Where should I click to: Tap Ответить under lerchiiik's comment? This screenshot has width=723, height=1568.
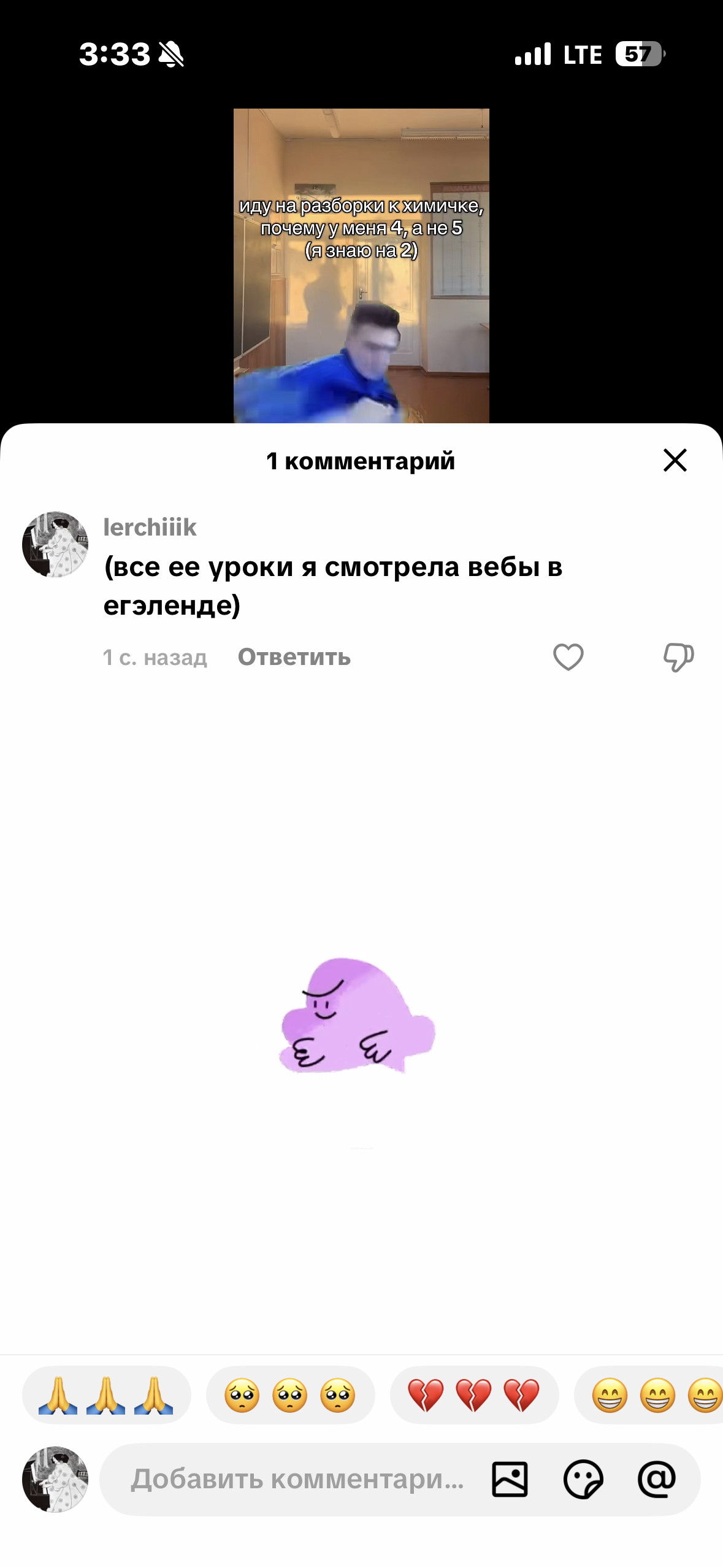pyautogui.click(x=294, y=657)
